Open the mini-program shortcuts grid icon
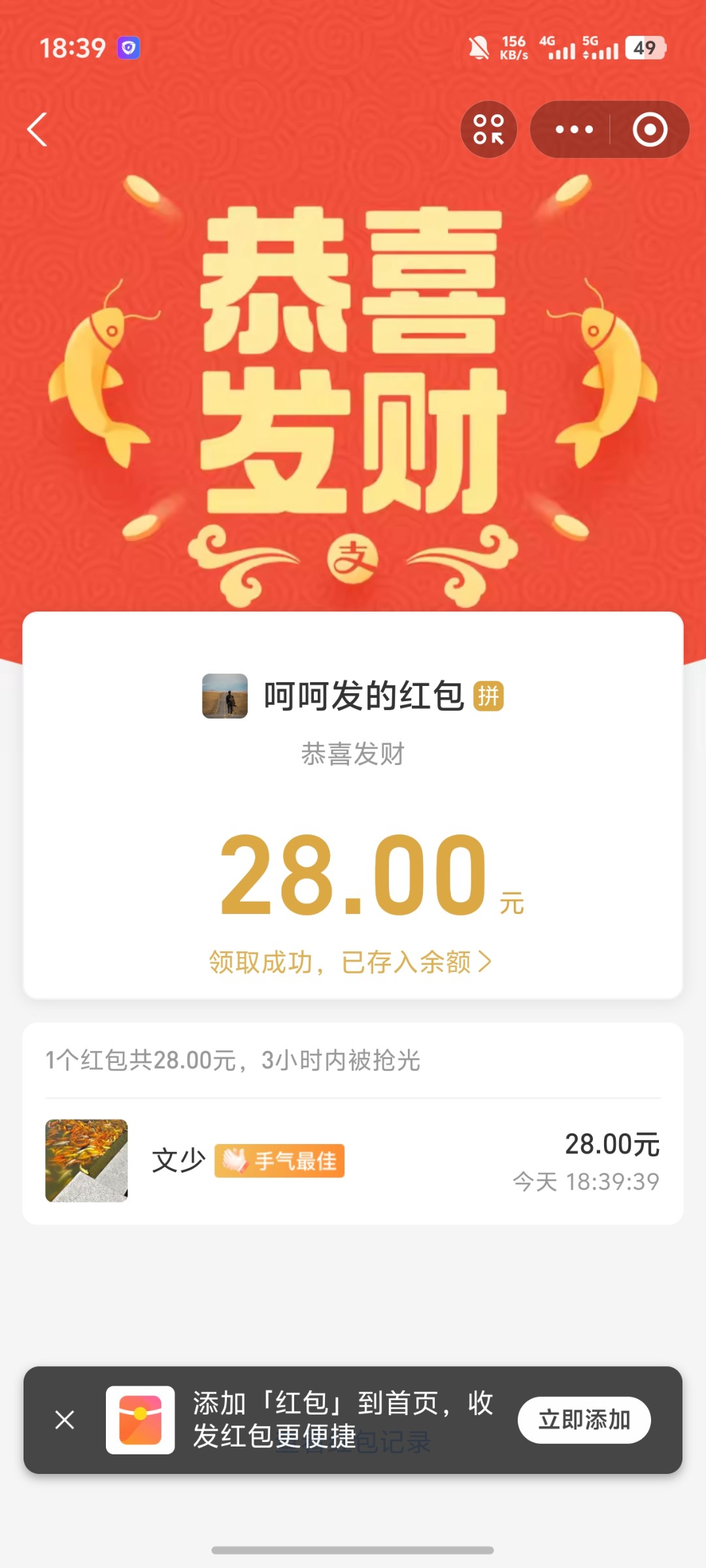 pyautogui.click(x=488, y=129)
